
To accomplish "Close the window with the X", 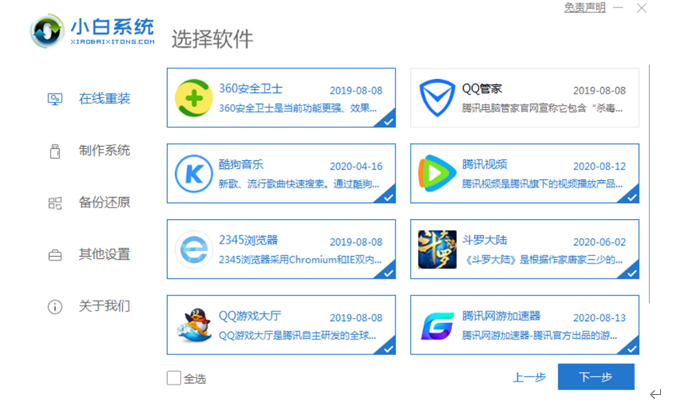I will (642, 8).
